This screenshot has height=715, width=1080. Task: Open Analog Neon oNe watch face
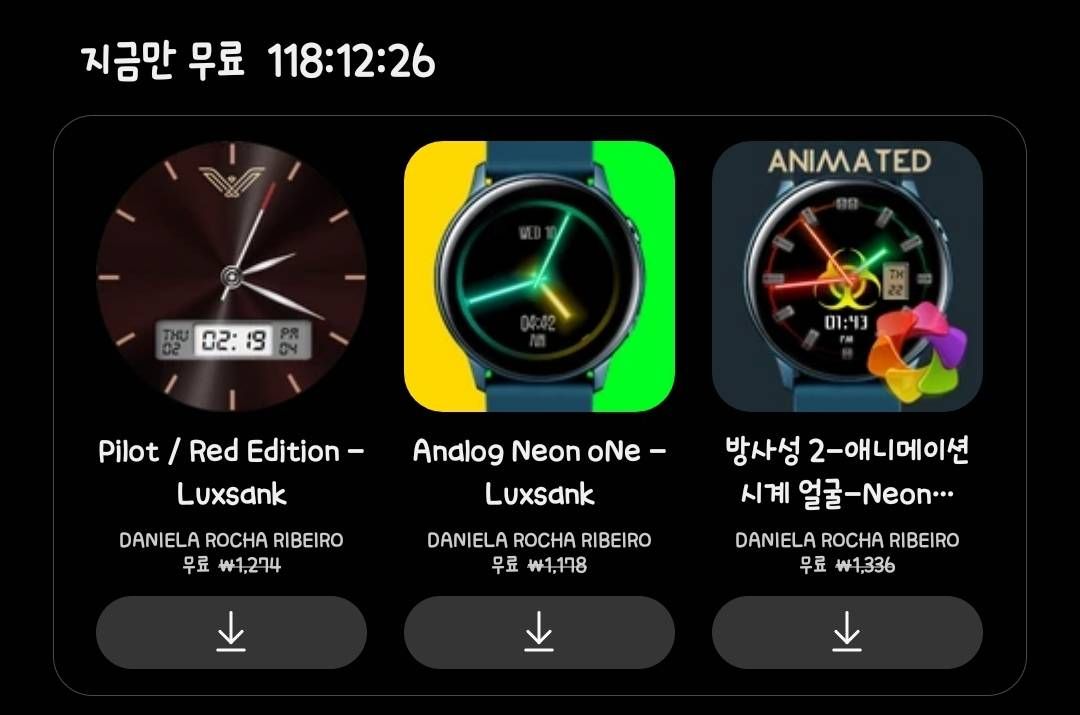[x=539, y=276]
